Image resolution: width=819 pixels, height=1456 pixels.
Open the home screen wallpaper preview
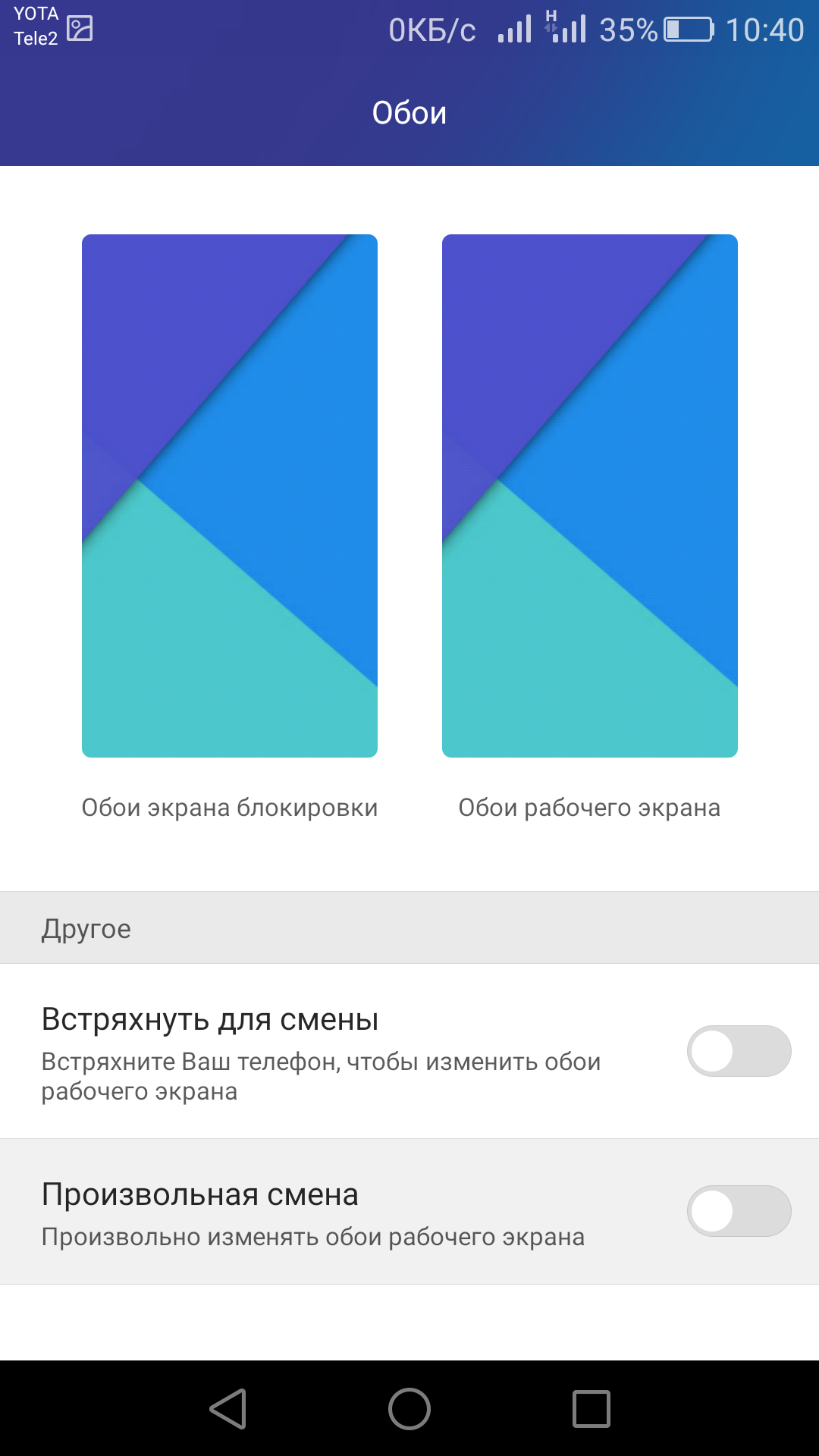coord(590,496)
